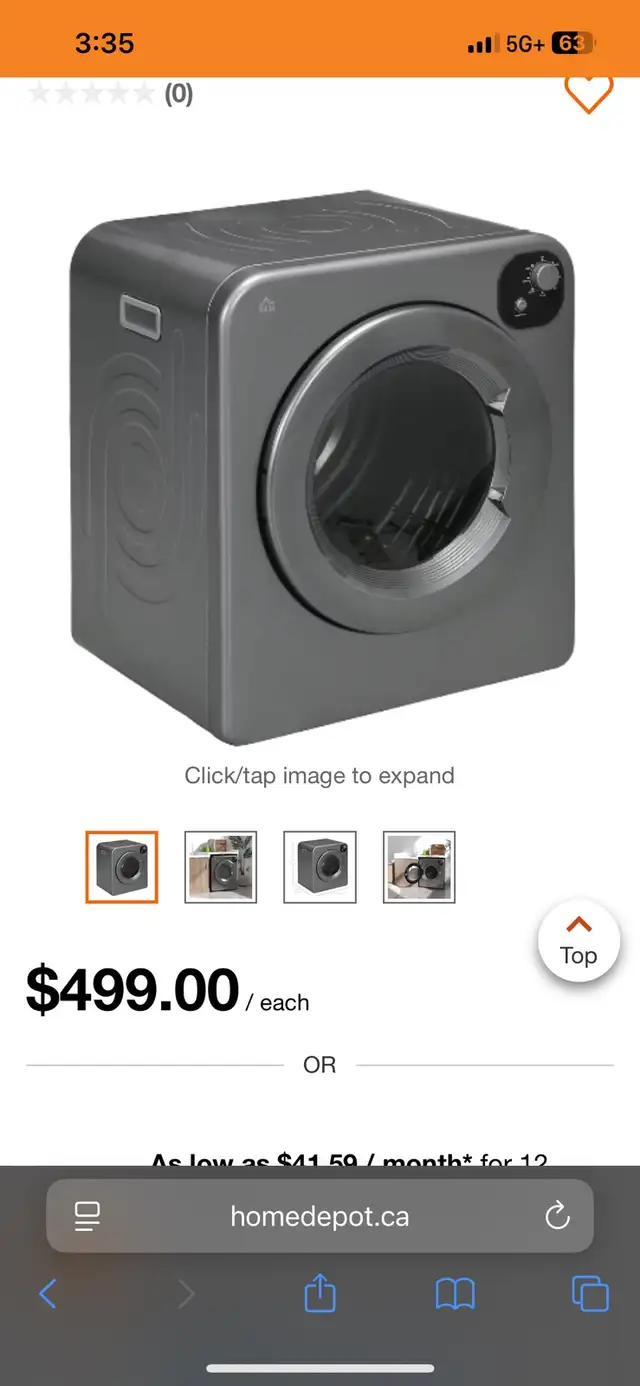
Task: Show all open Safari tabs
Action: (x=590, y=1294)
